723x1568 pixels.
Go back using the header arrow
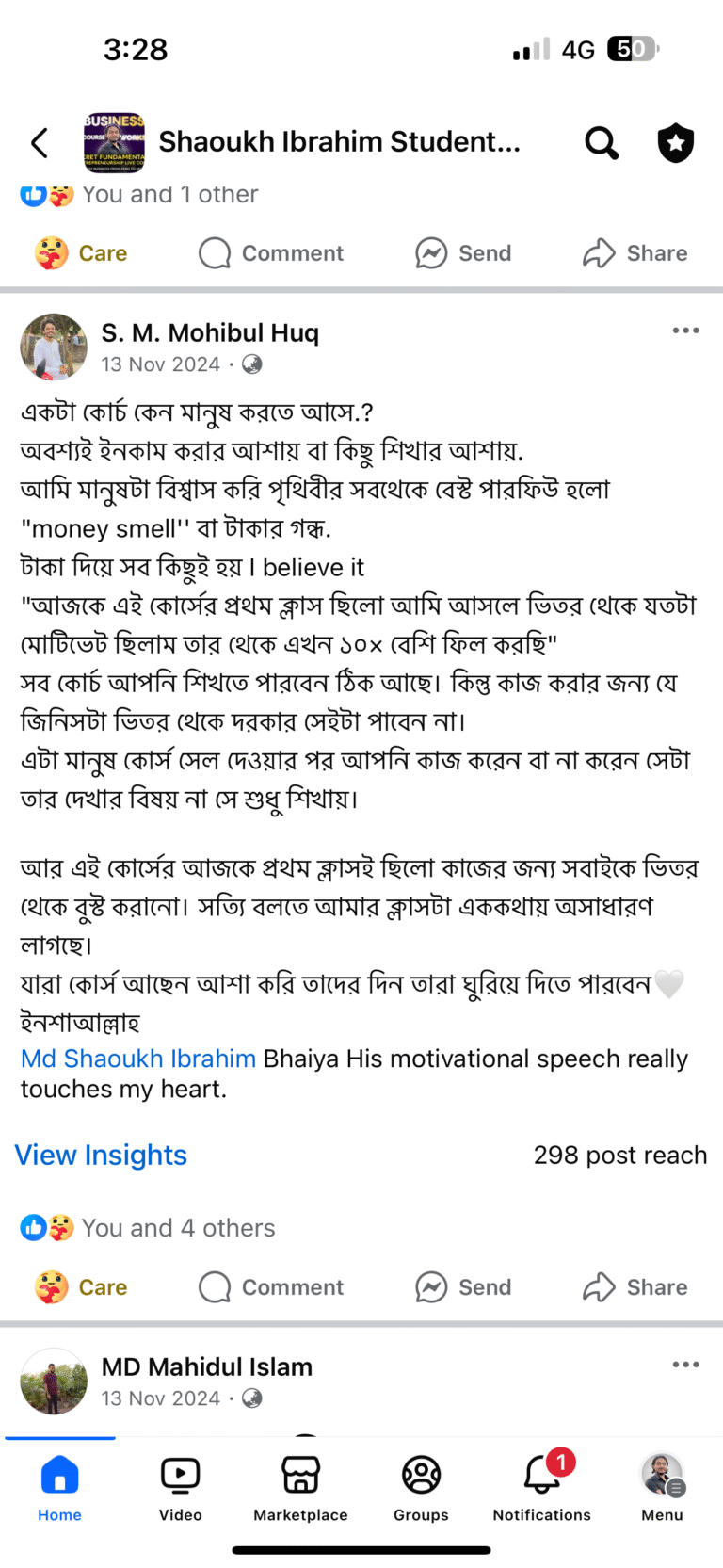point(40,143)
